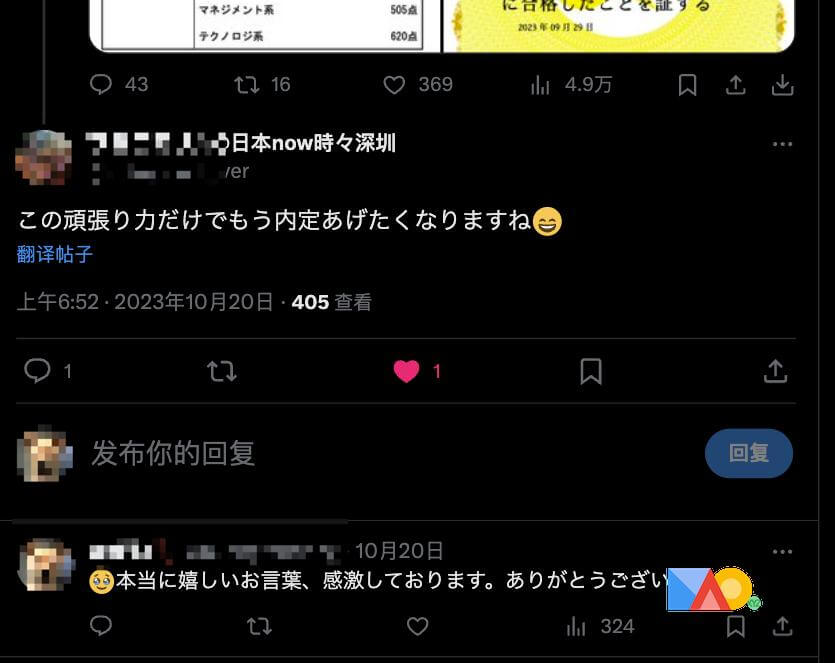Viewport: 835px width, 663px height.
Task: Share the 日本now時々深圳 post
Action: pos(775,371)
